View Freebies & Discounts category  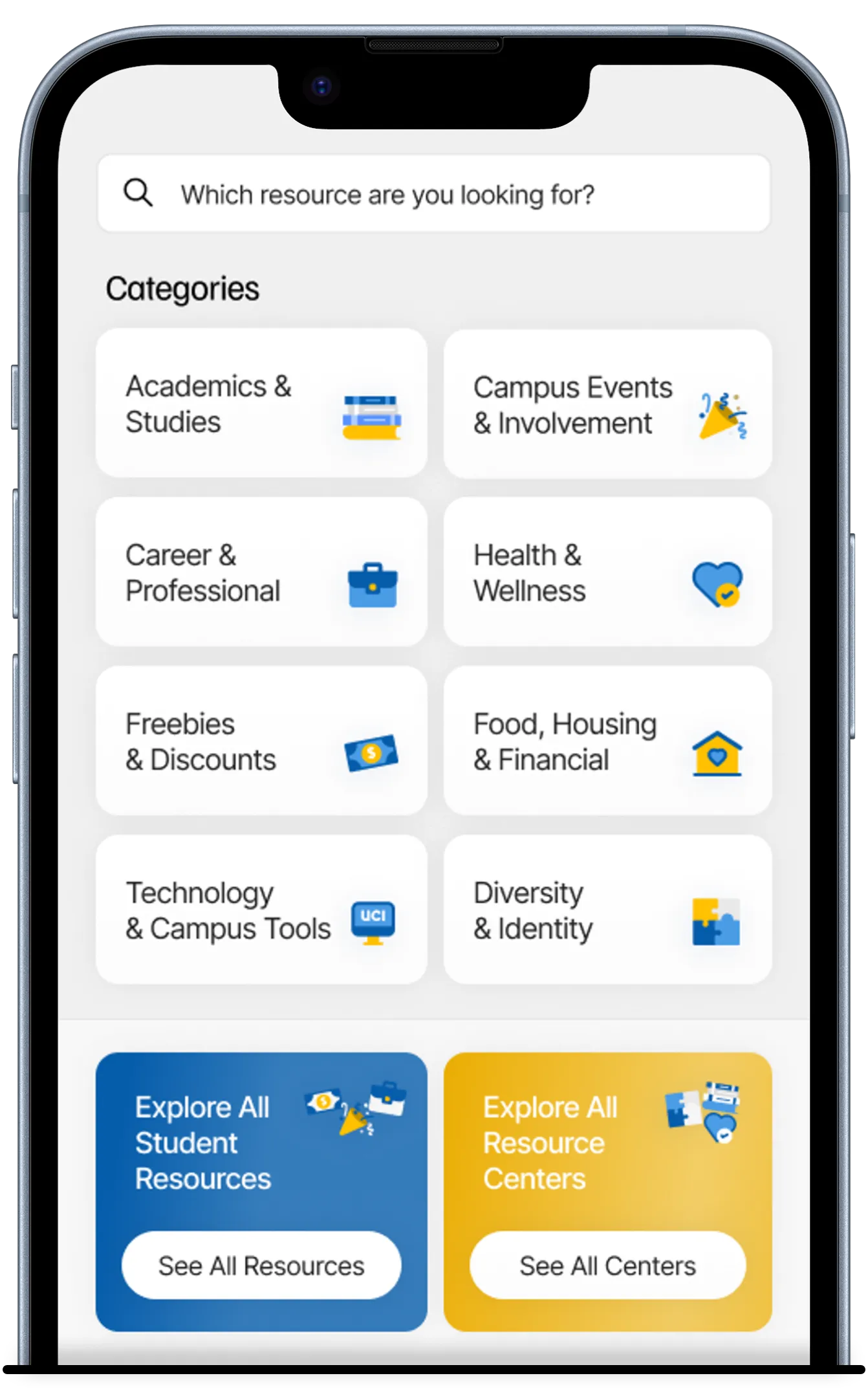(261, 741)
